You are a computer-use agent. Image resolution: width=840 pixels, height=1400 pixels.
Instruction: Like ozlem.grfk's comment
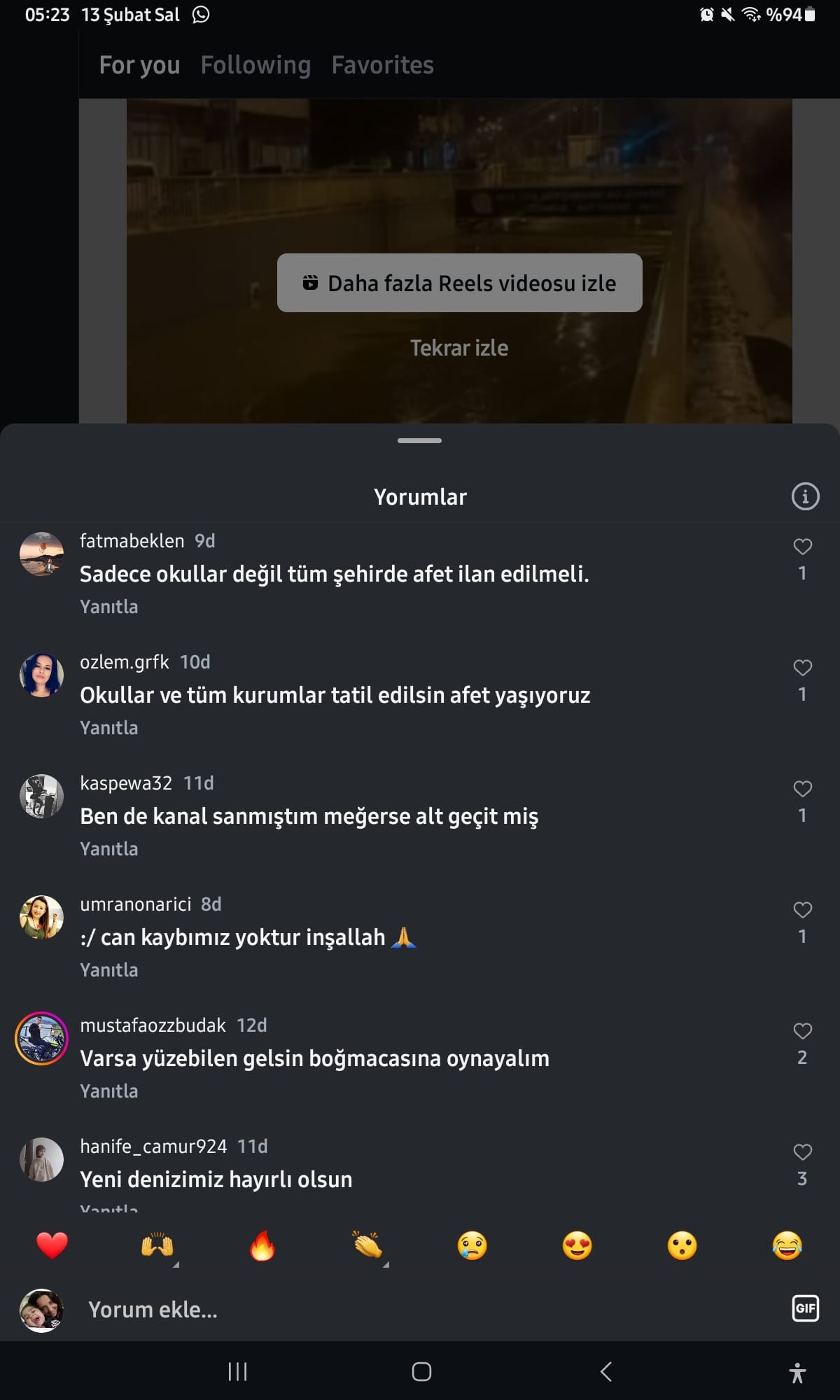[x=802, y=668]
